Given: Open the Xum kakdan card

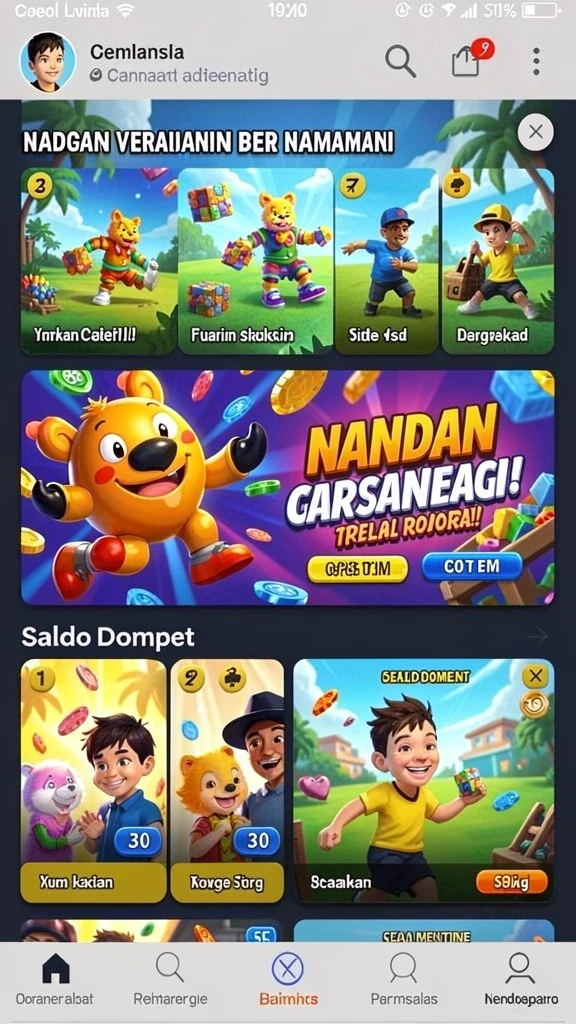Looking at the screenshot, I should [x=93, y=780].
